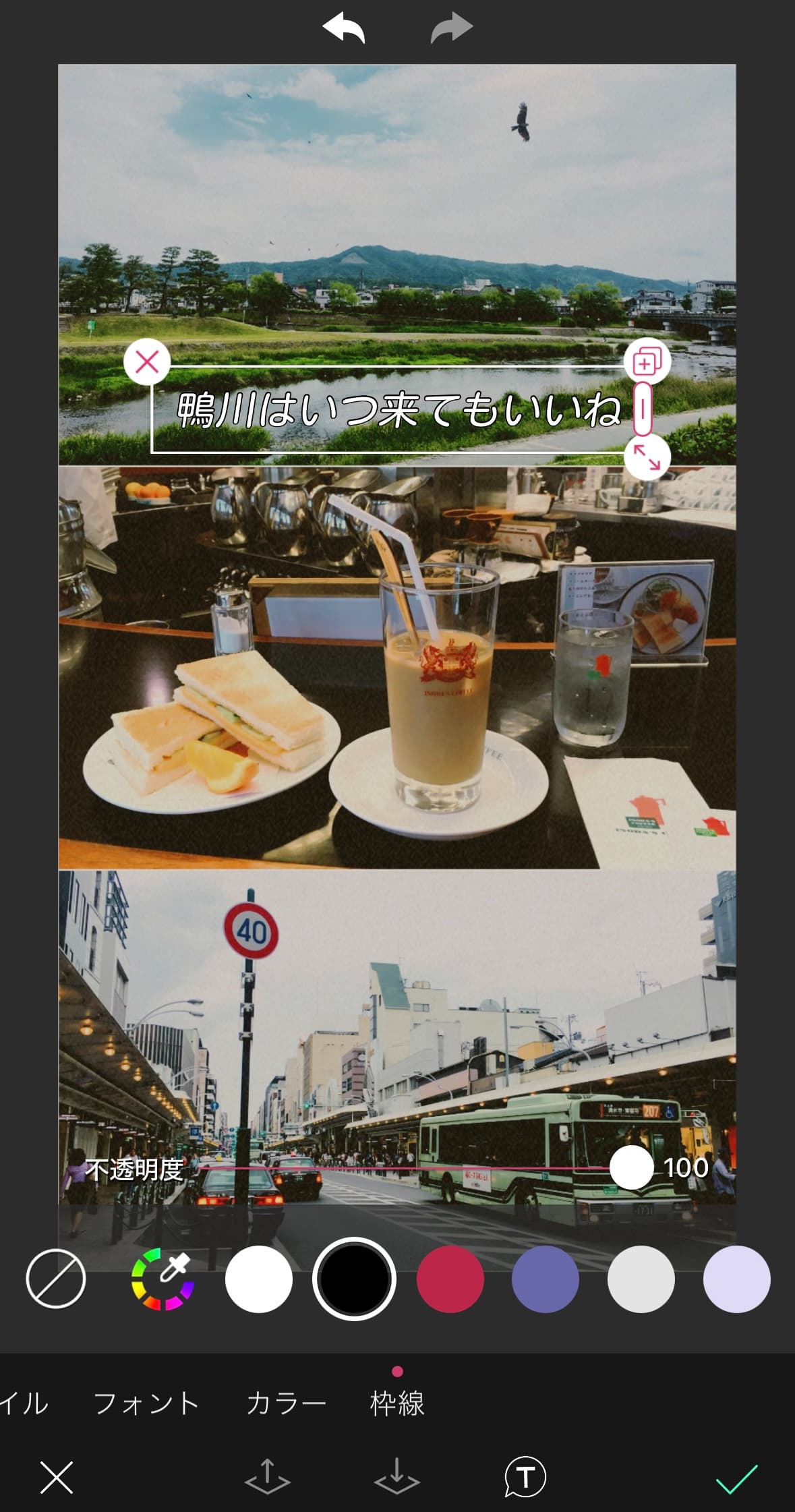This screenshot has height=1512, width=795.
Task: Redo the undone edit
Action: [x=451, y=30]
